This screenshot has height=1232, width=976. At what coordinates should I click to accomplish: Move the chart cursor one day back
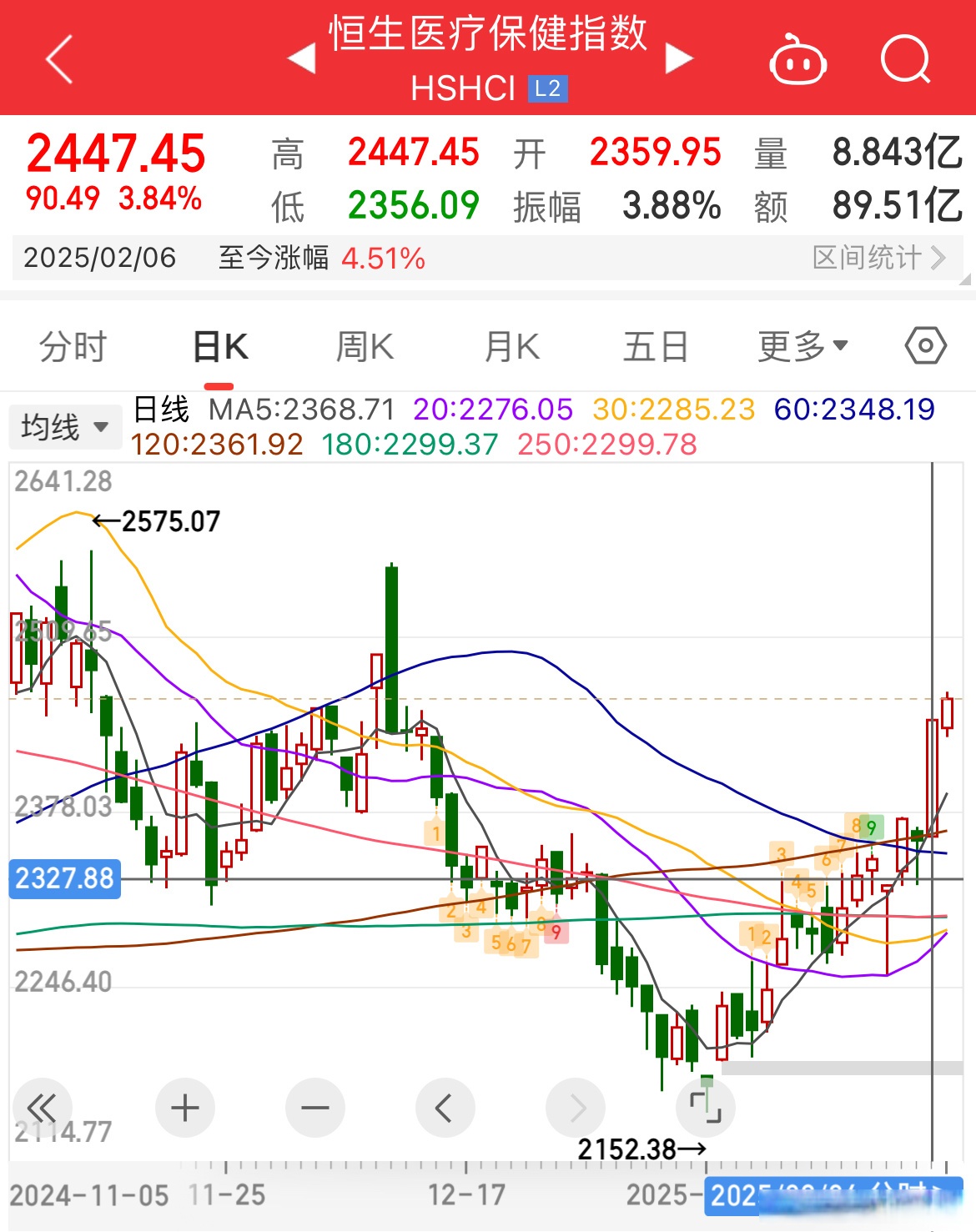point(445,1108)
